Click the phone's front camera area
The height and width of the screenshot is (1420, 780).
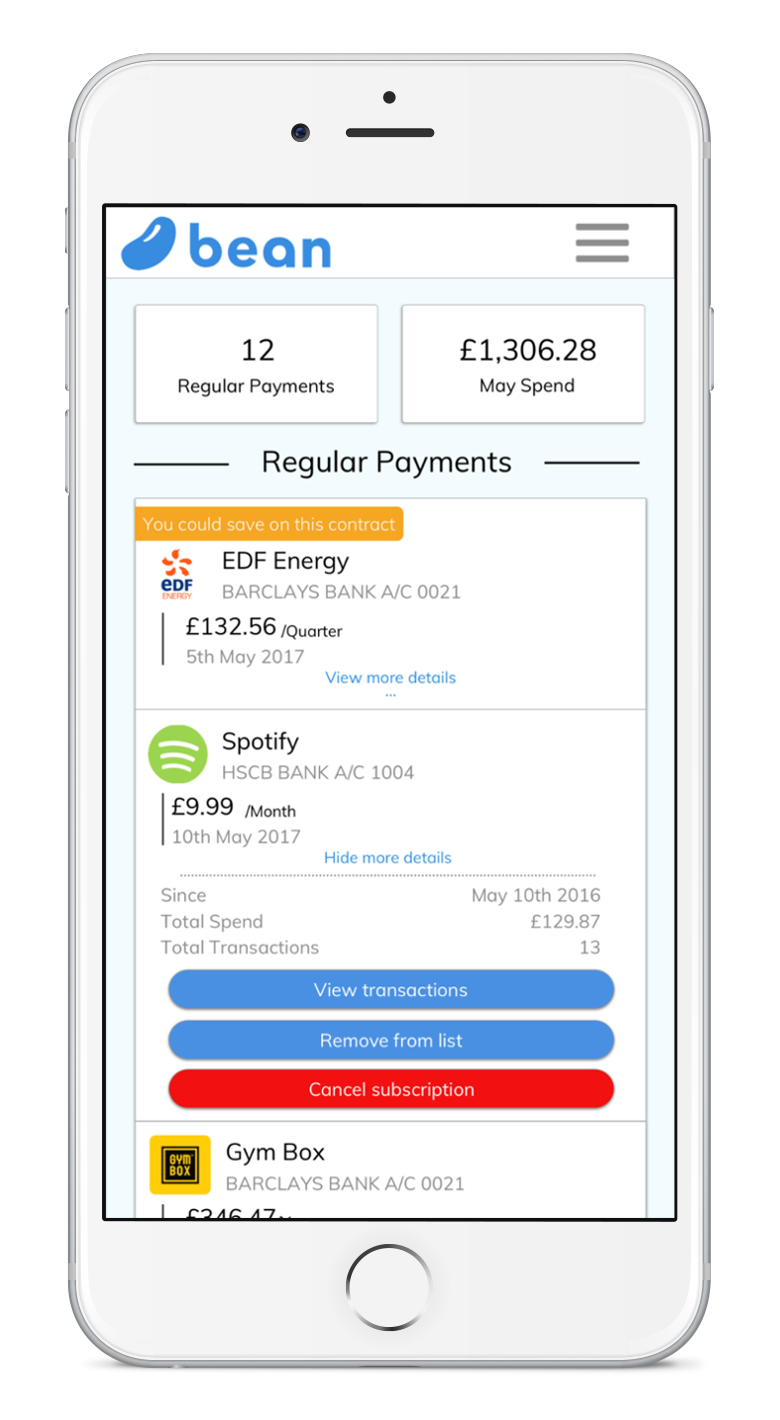click(300, 131)
